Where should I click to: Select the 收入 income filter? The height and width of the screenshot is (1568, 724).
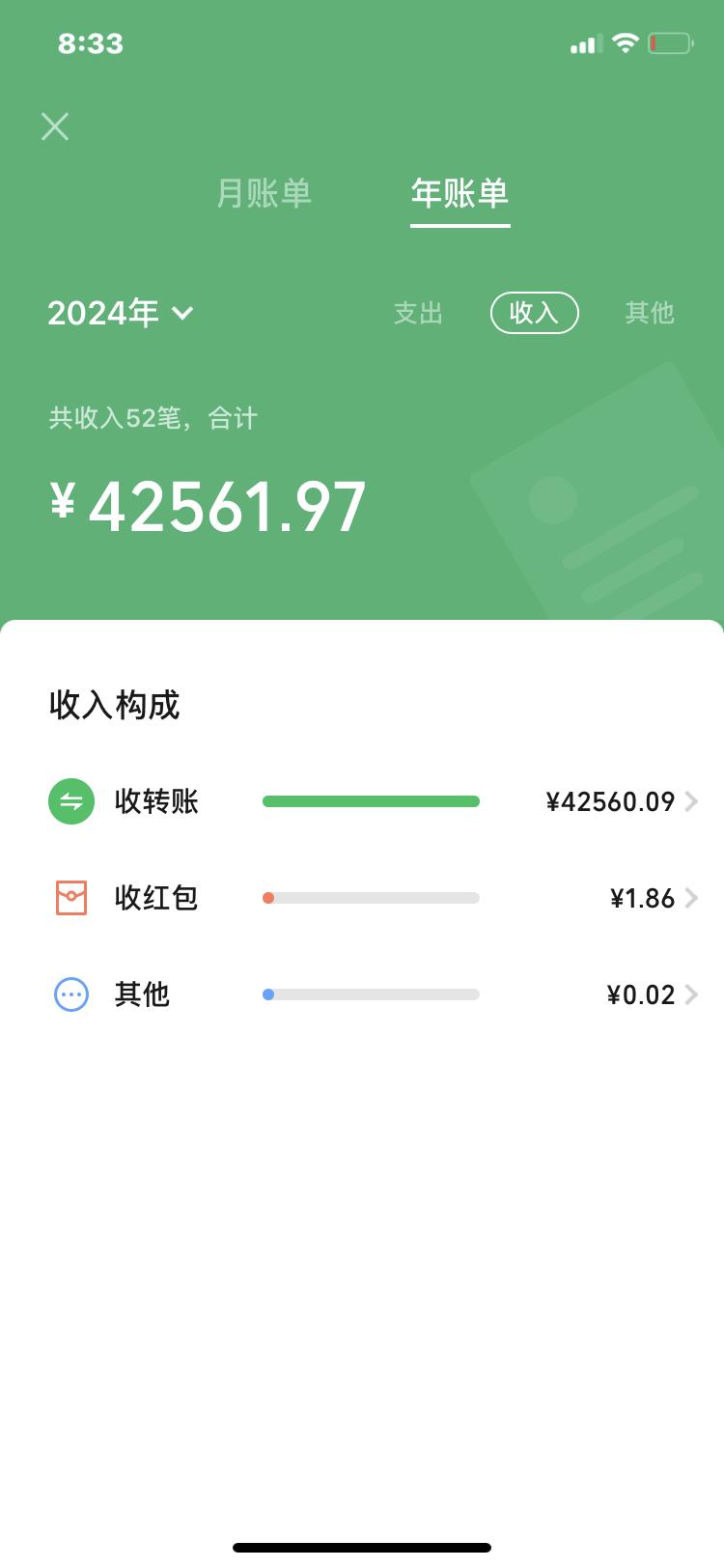(x=535, y=313)
